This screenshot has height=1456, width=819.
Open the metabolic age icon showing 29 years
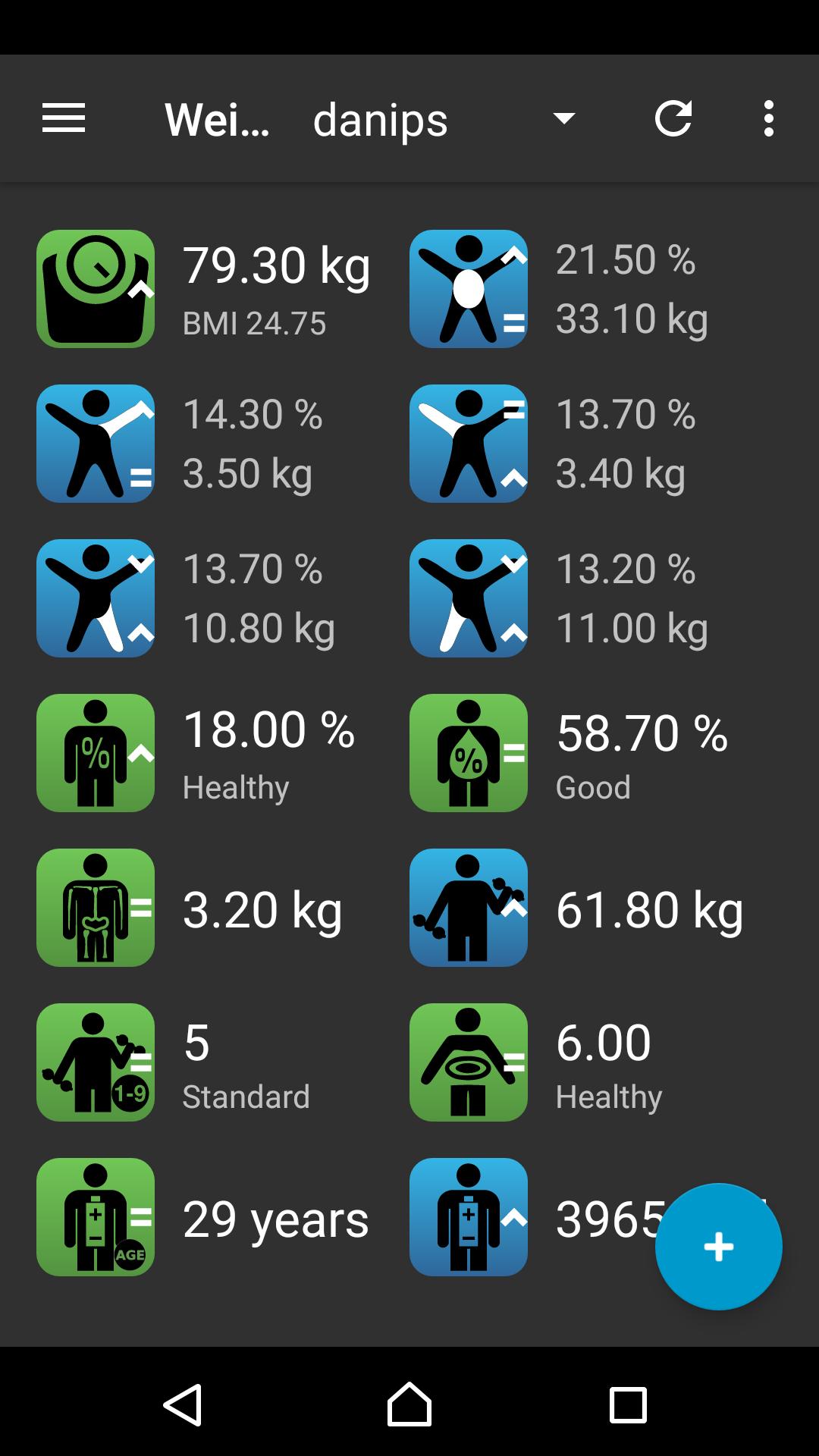point(95,1217)
